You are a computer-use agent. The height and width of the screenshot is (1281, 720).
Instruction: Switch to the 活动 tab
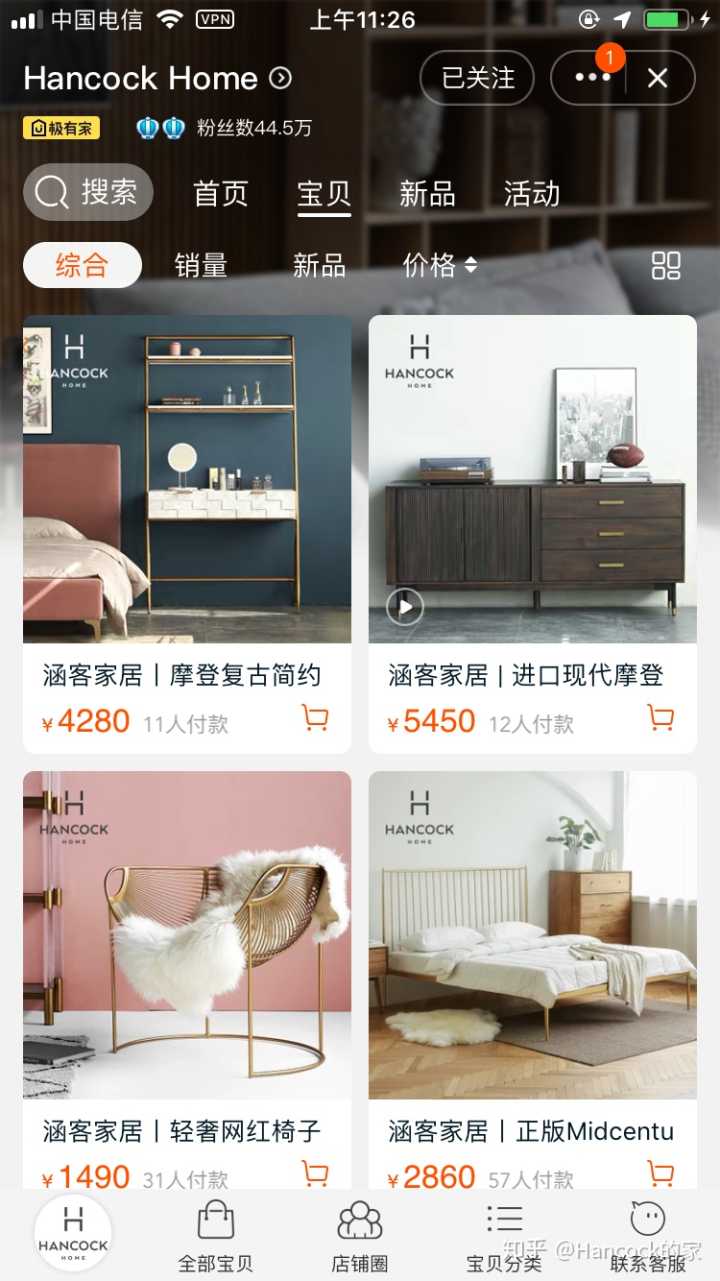click(531, 193)
